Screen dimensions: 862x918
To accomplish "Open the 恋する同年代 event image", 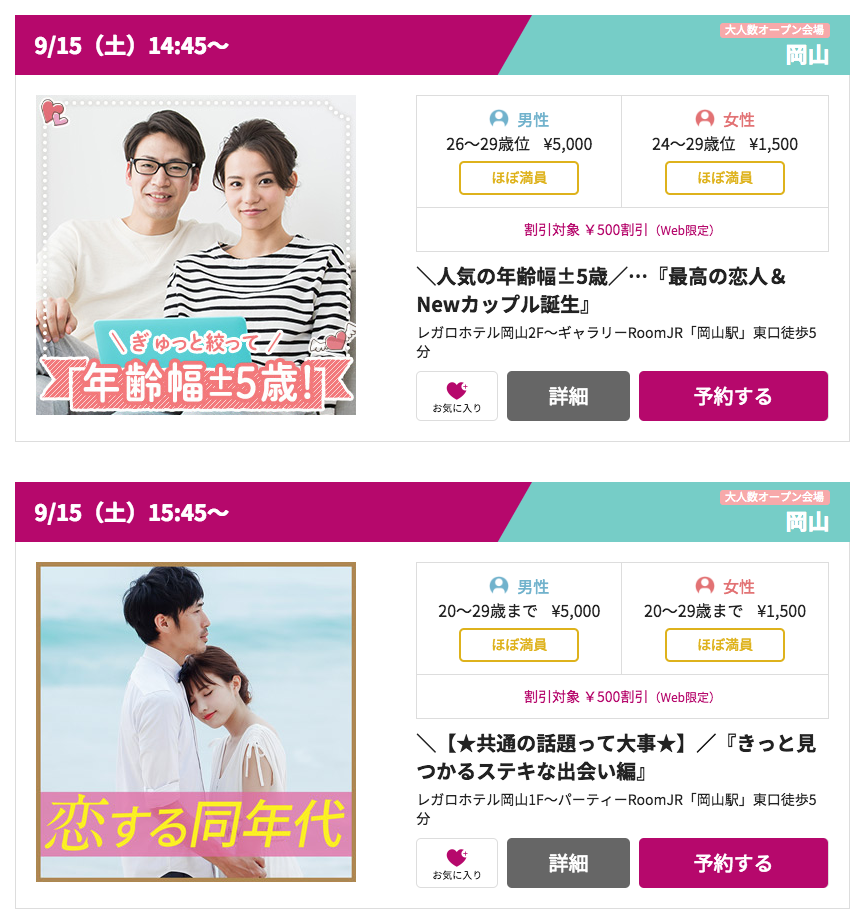I will [x=196, y=722].
